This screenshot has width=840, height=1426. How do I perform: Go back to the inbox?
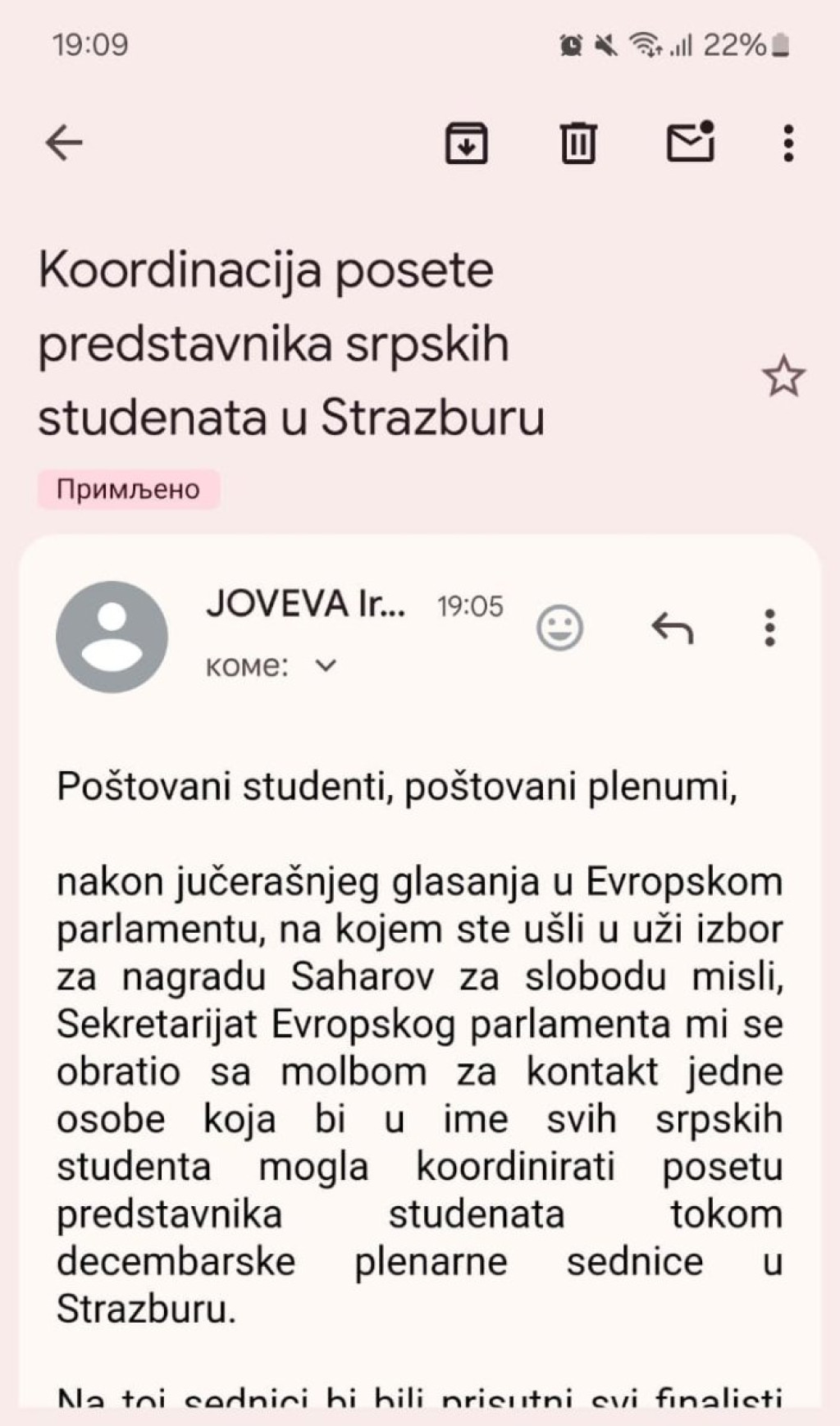point(64,143)
